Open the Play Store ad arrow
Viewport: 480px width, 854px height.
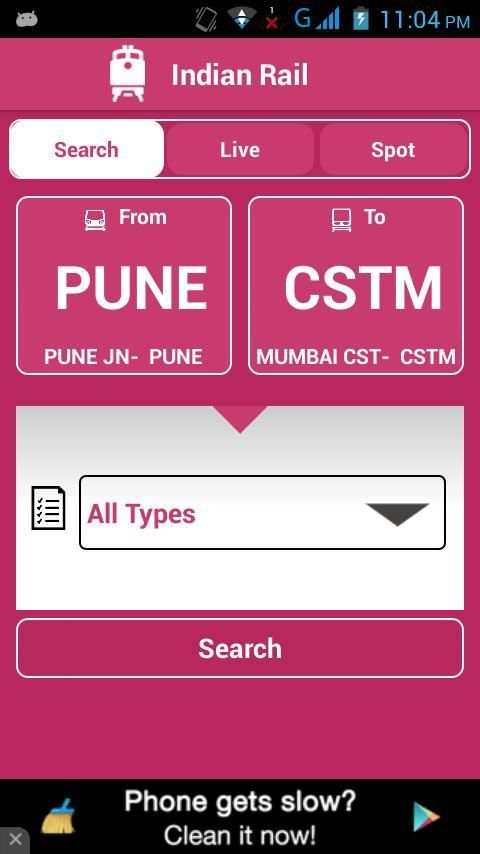[x=426, y=816]
